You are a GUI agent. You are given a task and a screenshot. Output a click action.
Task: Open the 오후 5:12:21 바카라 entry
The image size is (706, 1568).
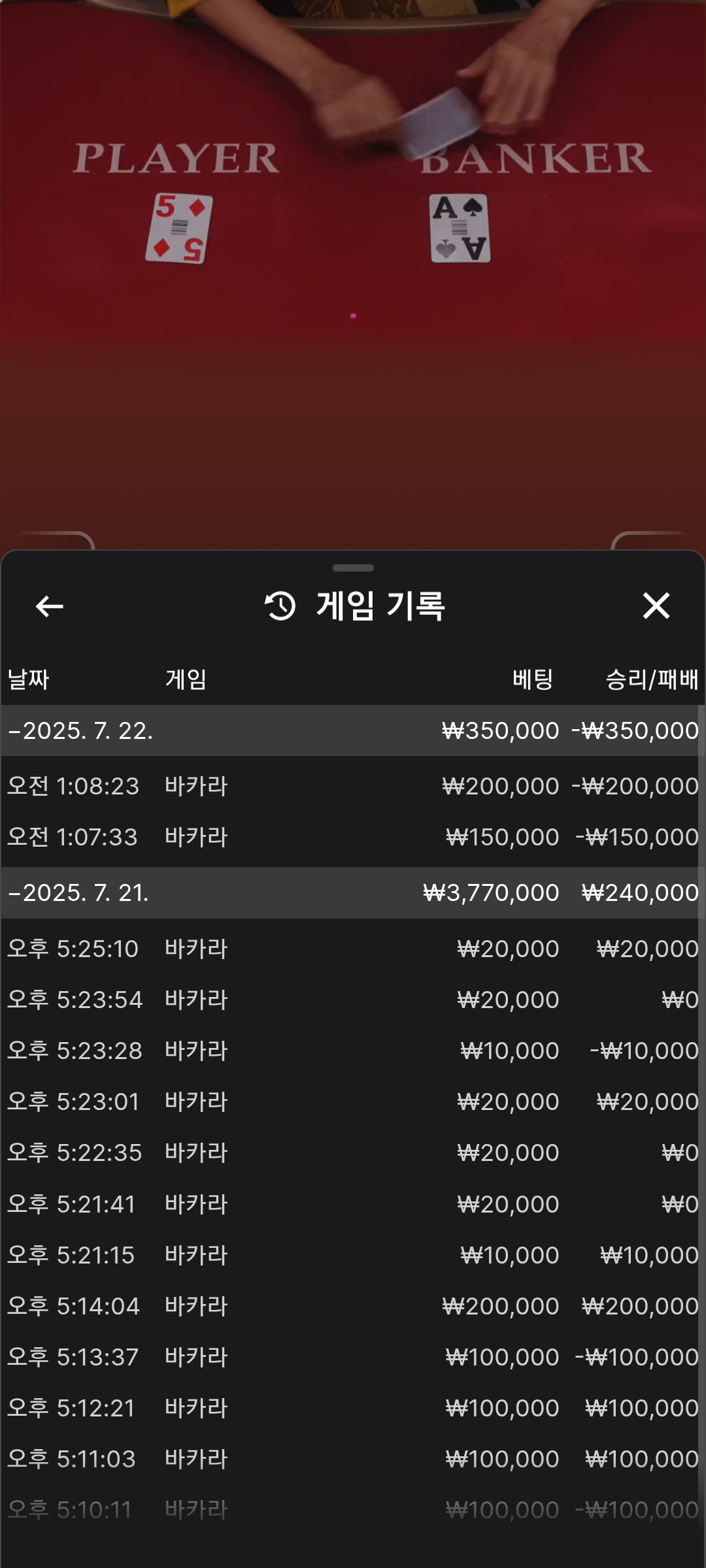point(353,1408)
